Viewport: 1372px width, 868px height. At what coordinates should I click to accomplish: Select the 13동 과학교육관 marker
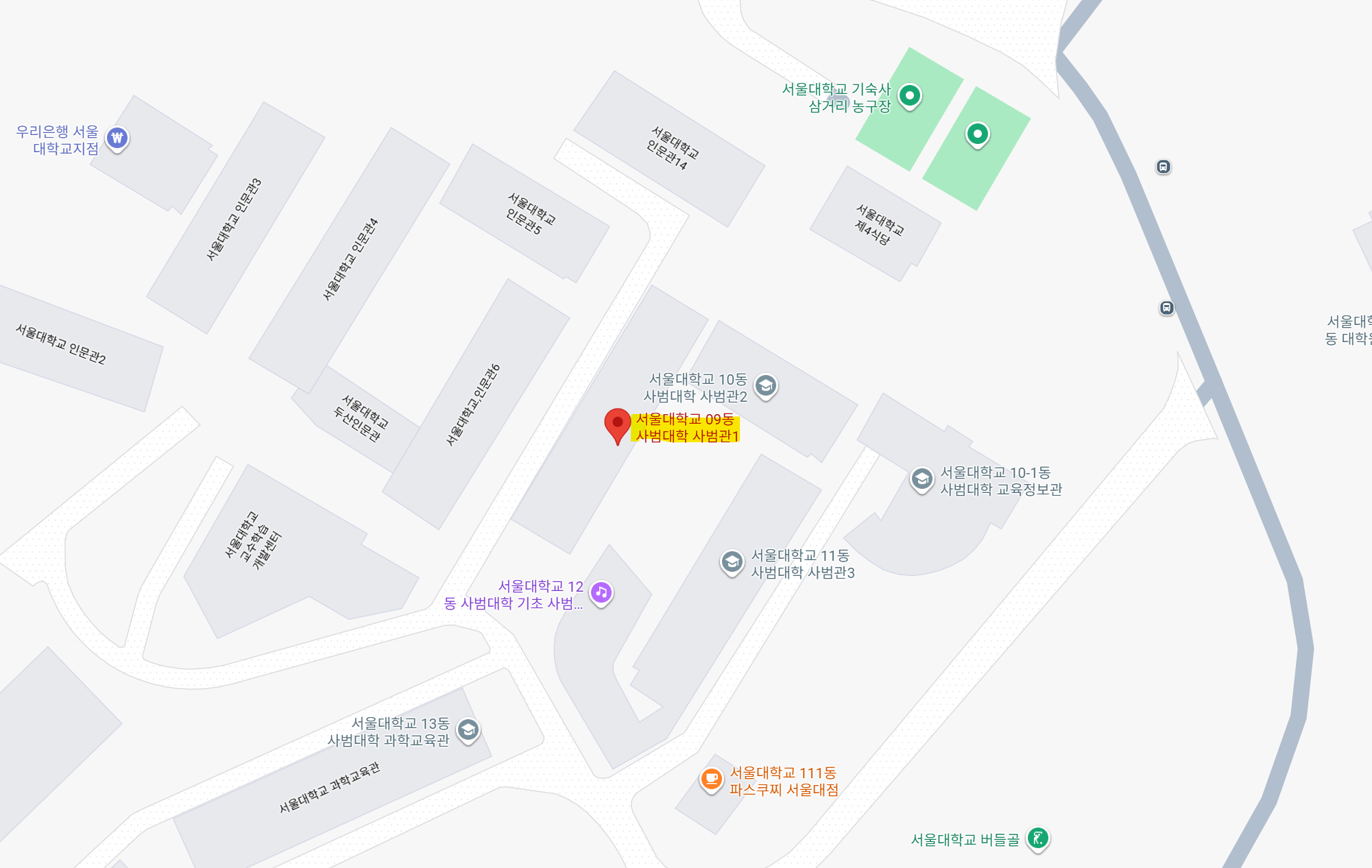tap(468, 730)
